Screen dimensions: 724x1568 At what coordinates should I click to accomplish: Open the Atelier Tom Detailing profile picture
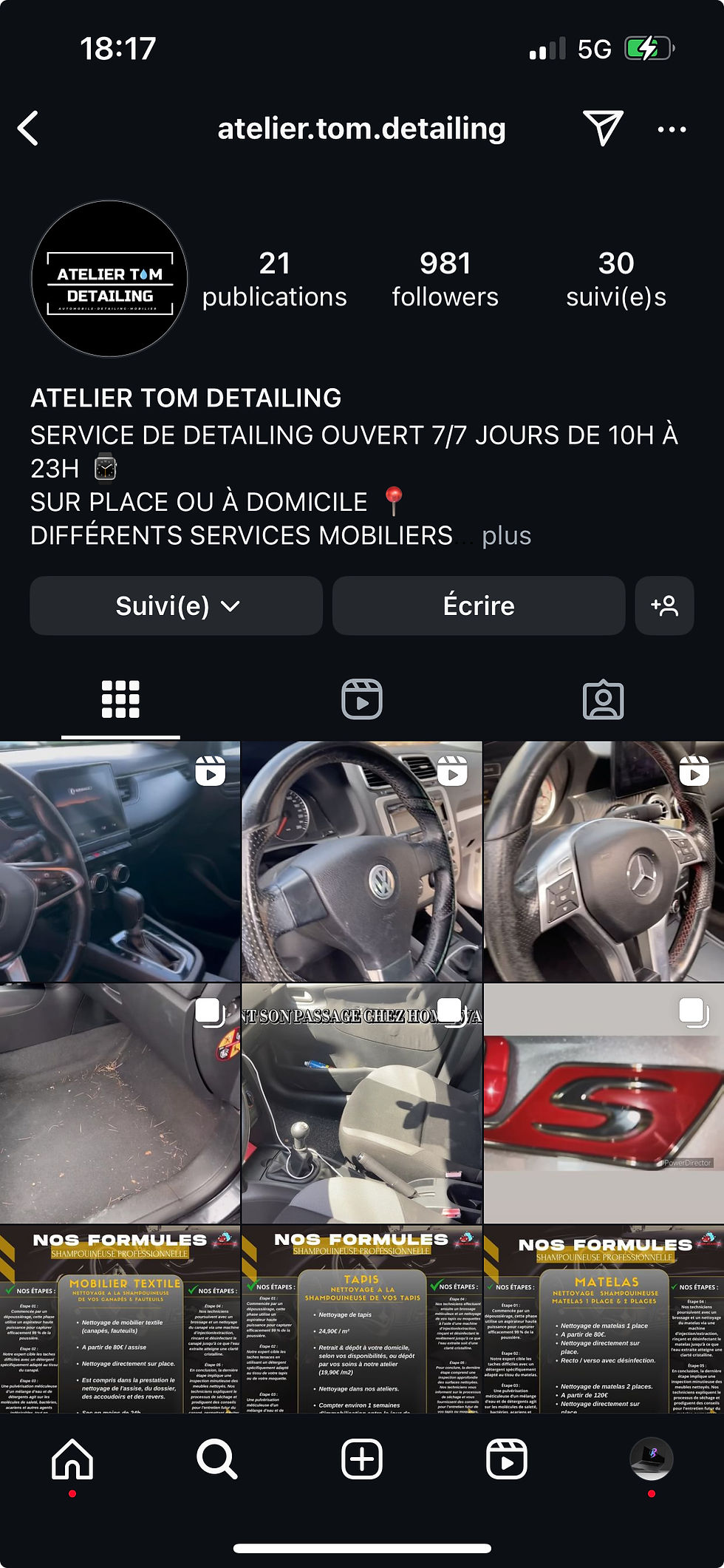[x=109, y=279]
